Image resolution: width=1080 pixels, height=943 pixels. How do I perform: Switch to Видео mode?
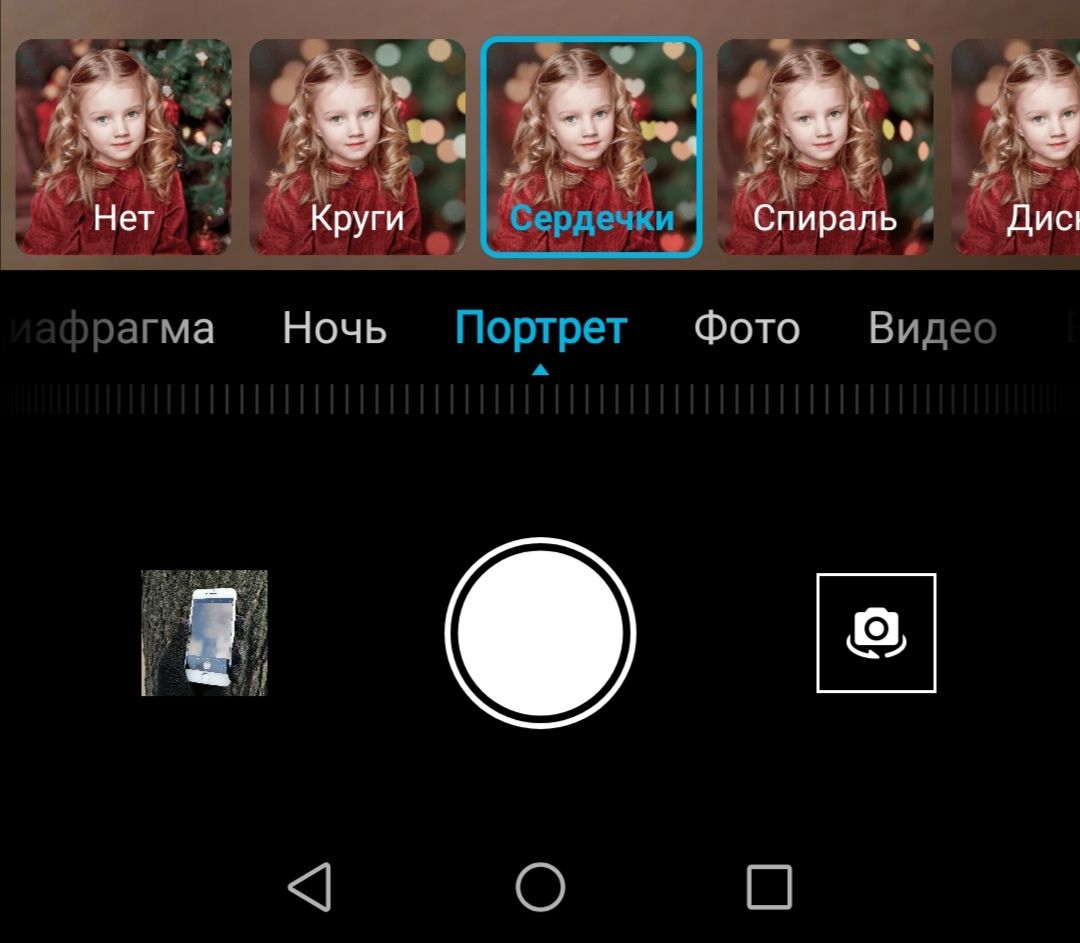click(932, 328)
